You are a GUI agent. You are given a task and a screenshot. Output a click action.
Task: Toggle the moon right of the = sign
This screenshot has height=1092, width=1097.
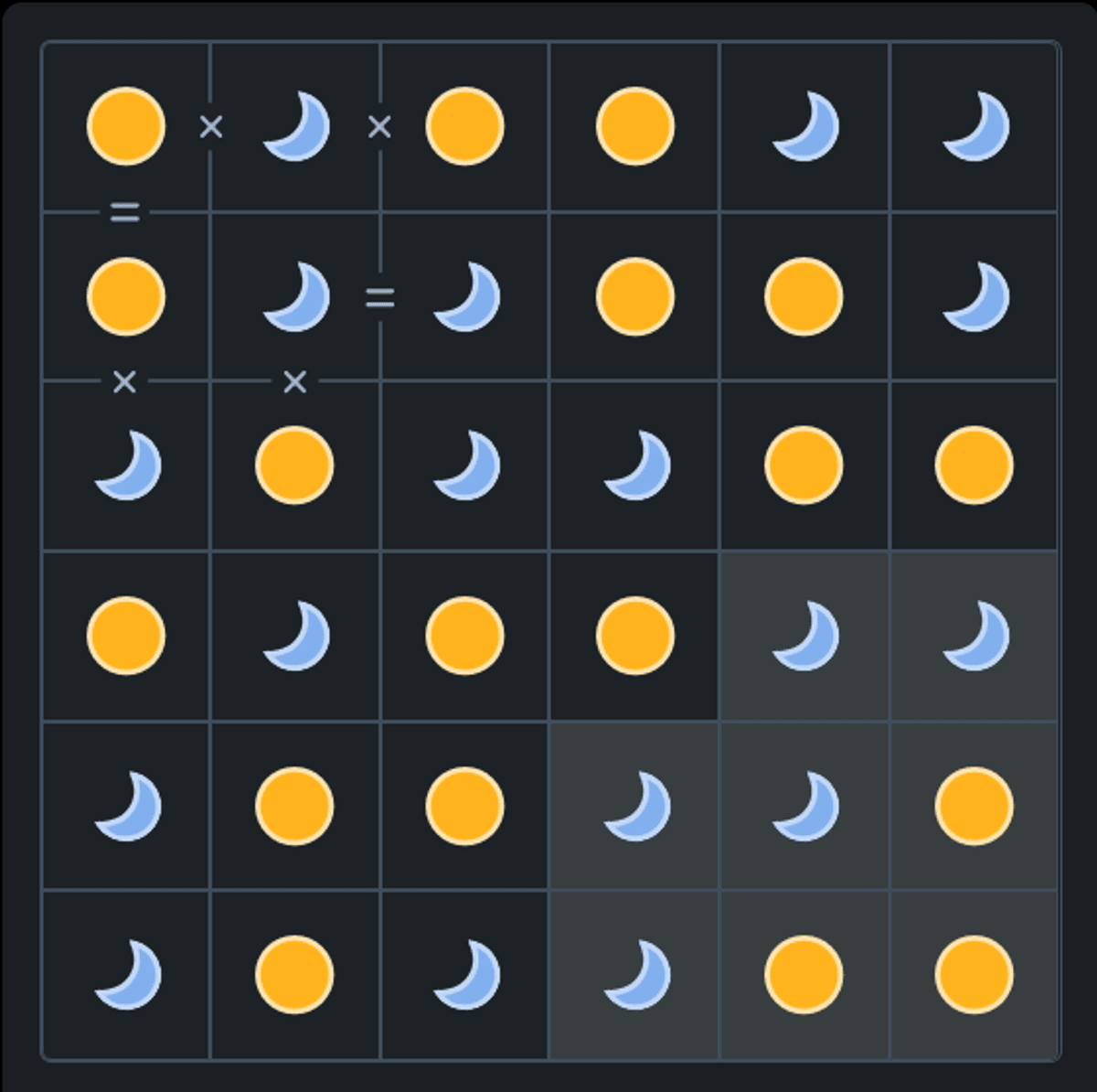(465, 296)
